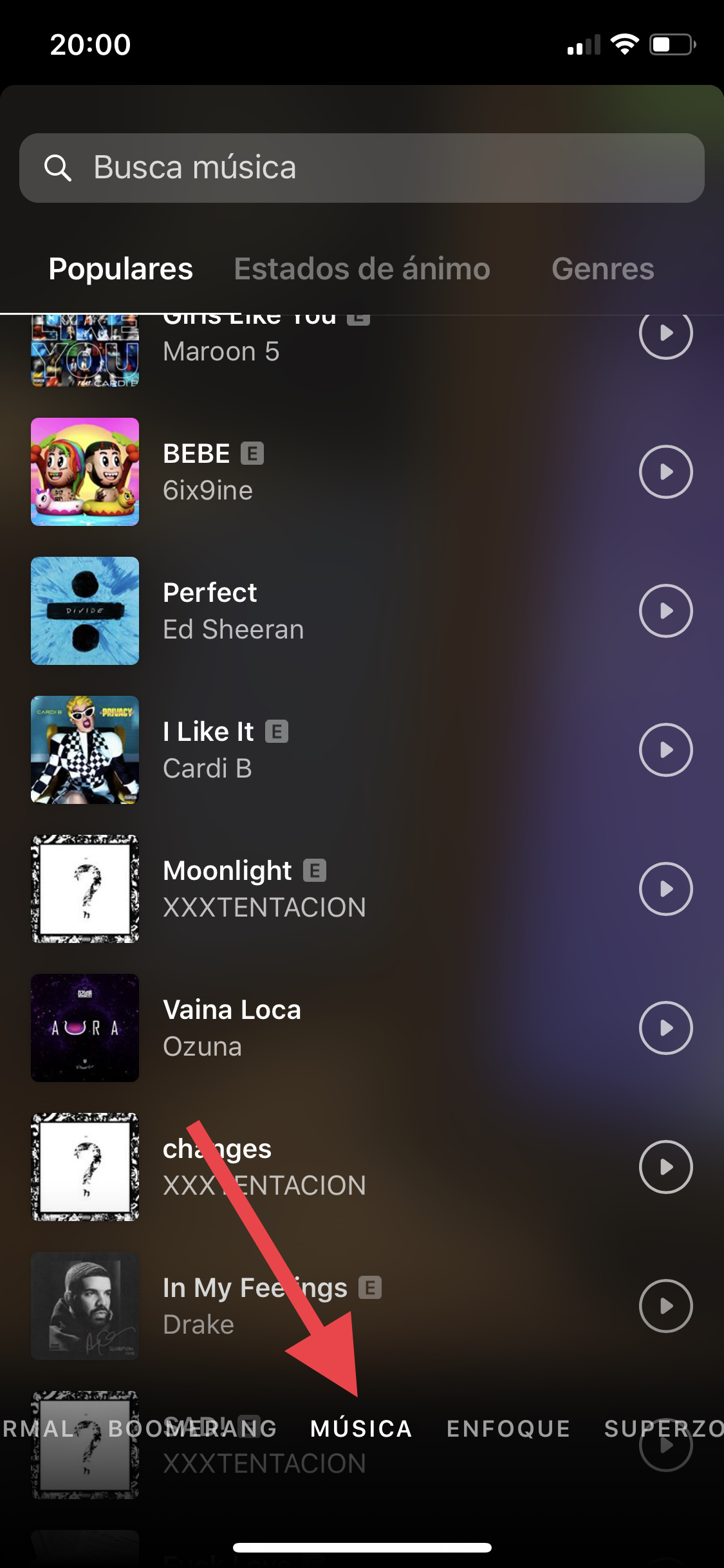Open the Genres tab
Viewport: 724px width, 1568px height.
point(604,269)
